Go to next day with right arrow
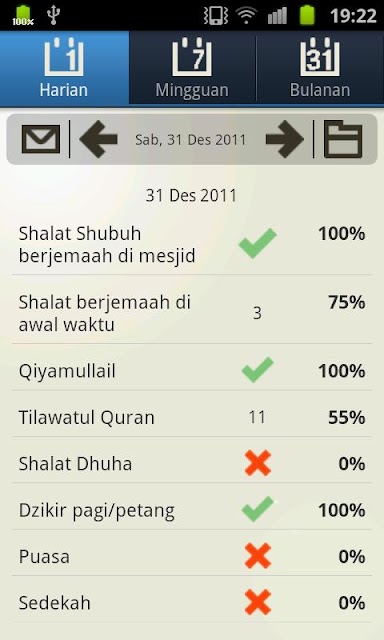 [x=284, y=139]
